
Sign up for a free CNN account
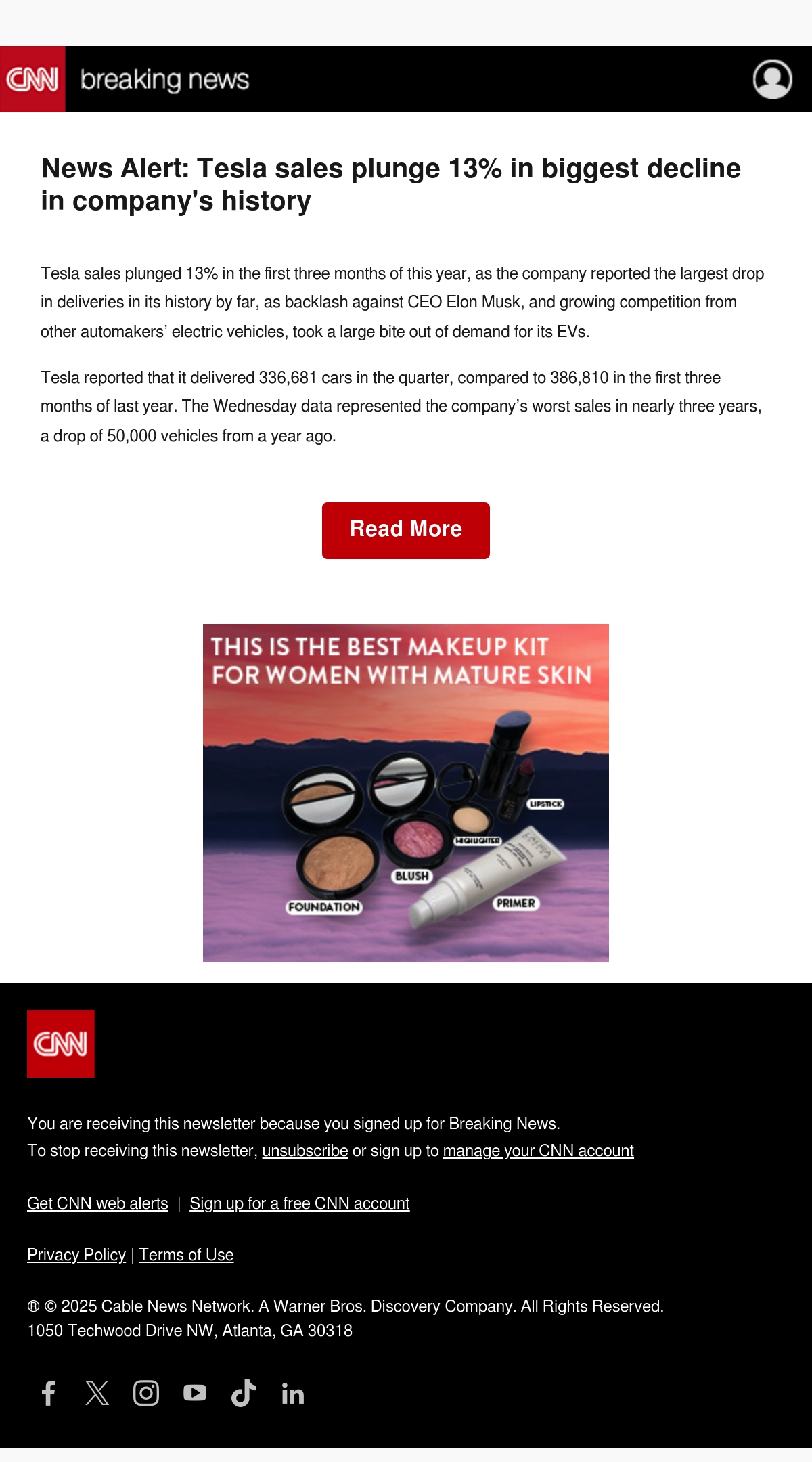click(x=300, y=1203)
